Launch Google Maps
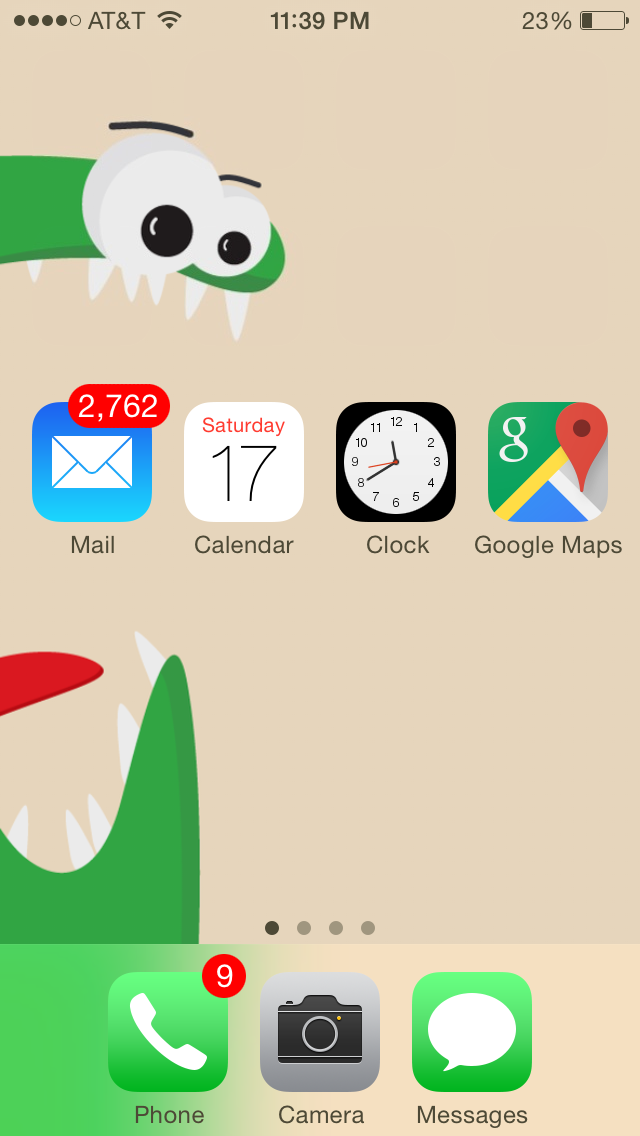Viewport: 640px width, 1136px height. tap(548, 462)
